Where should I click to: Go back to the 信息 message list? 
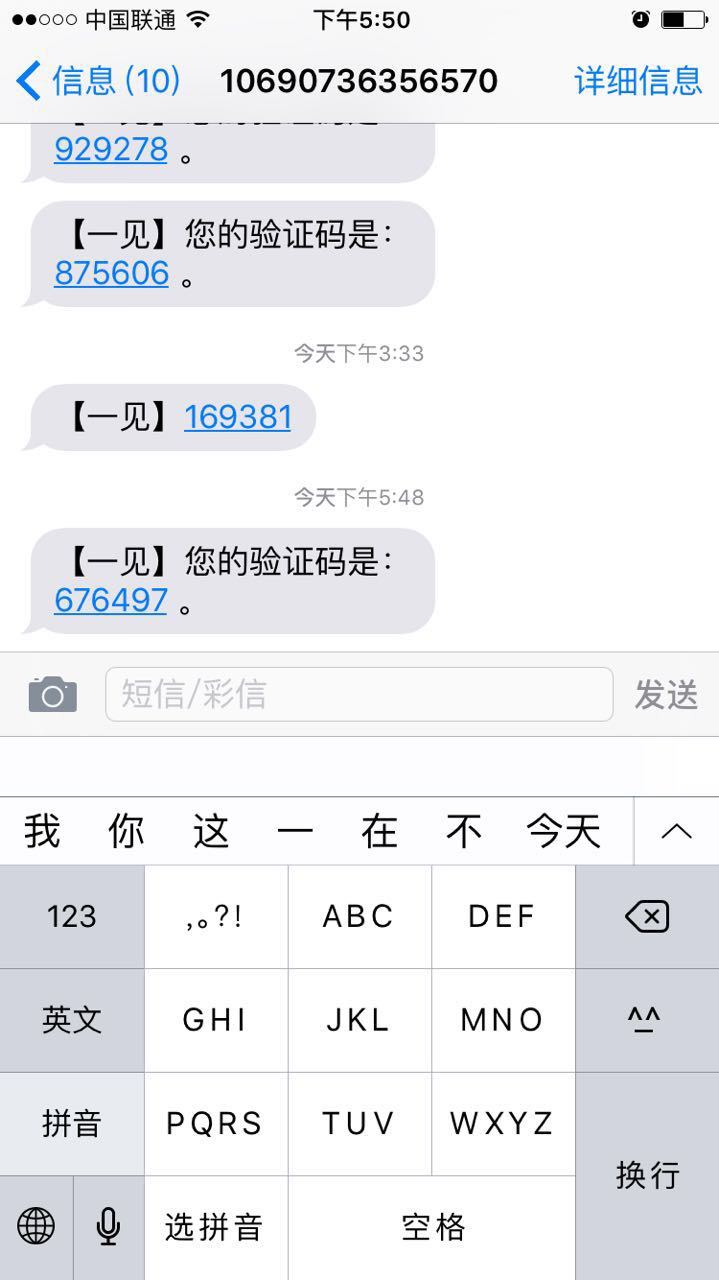click(98, 80)
